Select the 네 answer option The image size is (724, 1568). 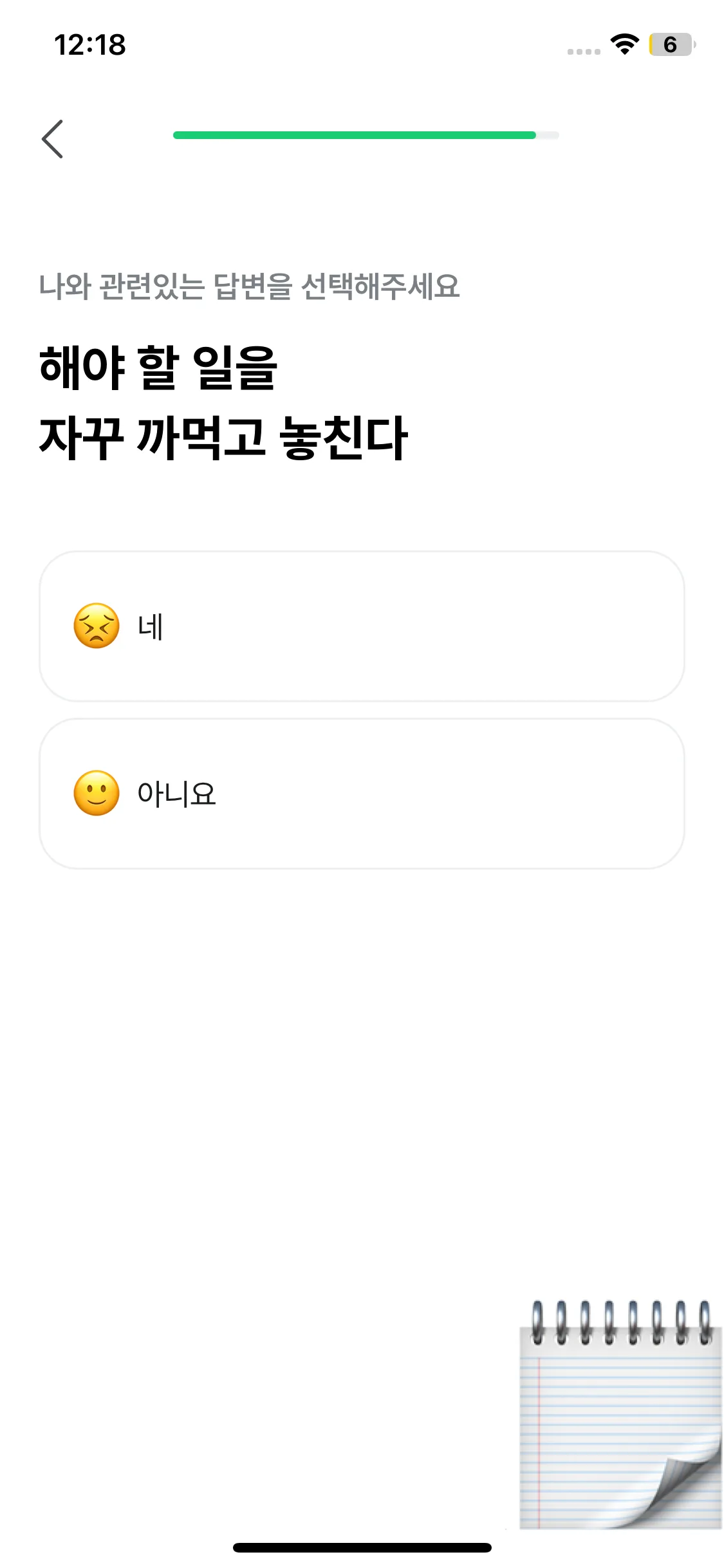361,626
